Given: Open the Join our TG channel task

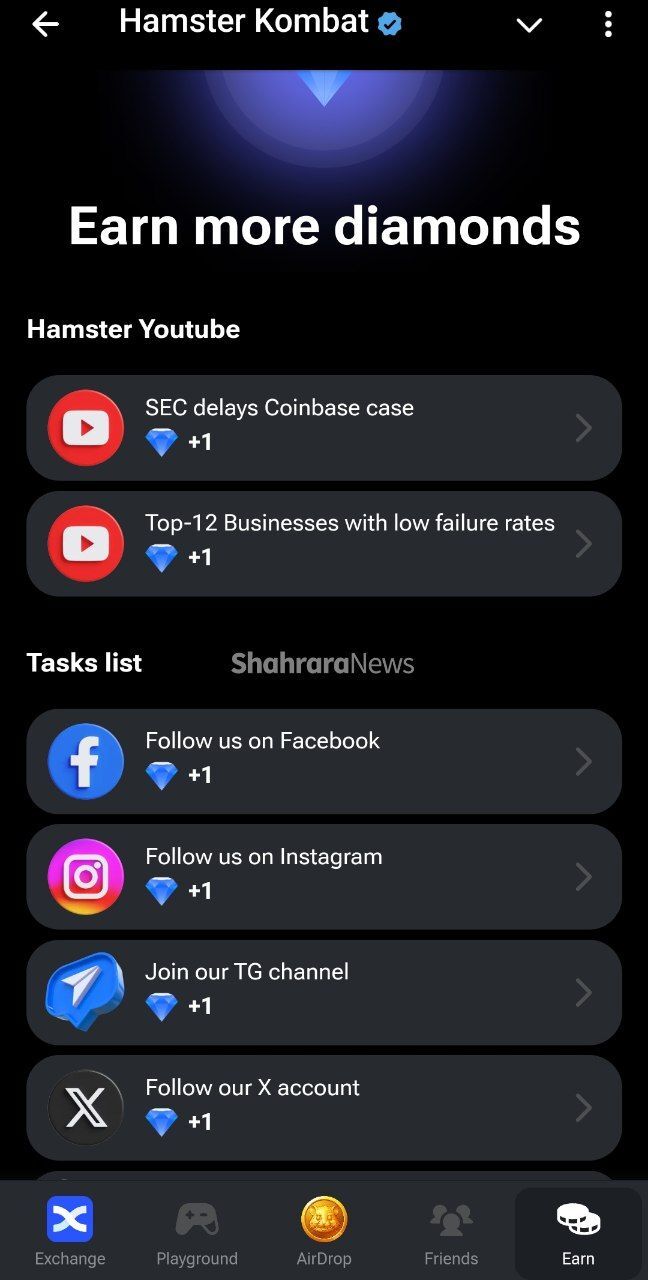Looking at the screenshot, I should pos(324,992).
